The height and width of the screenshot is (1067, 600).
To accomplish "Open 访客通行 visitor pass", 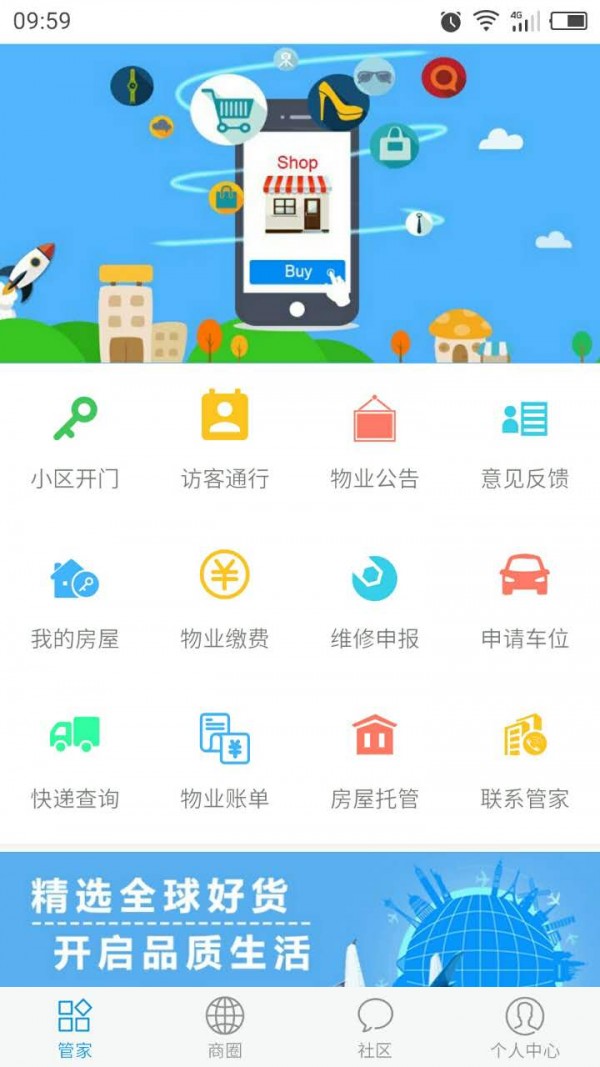I will click(x=225, y=438).
